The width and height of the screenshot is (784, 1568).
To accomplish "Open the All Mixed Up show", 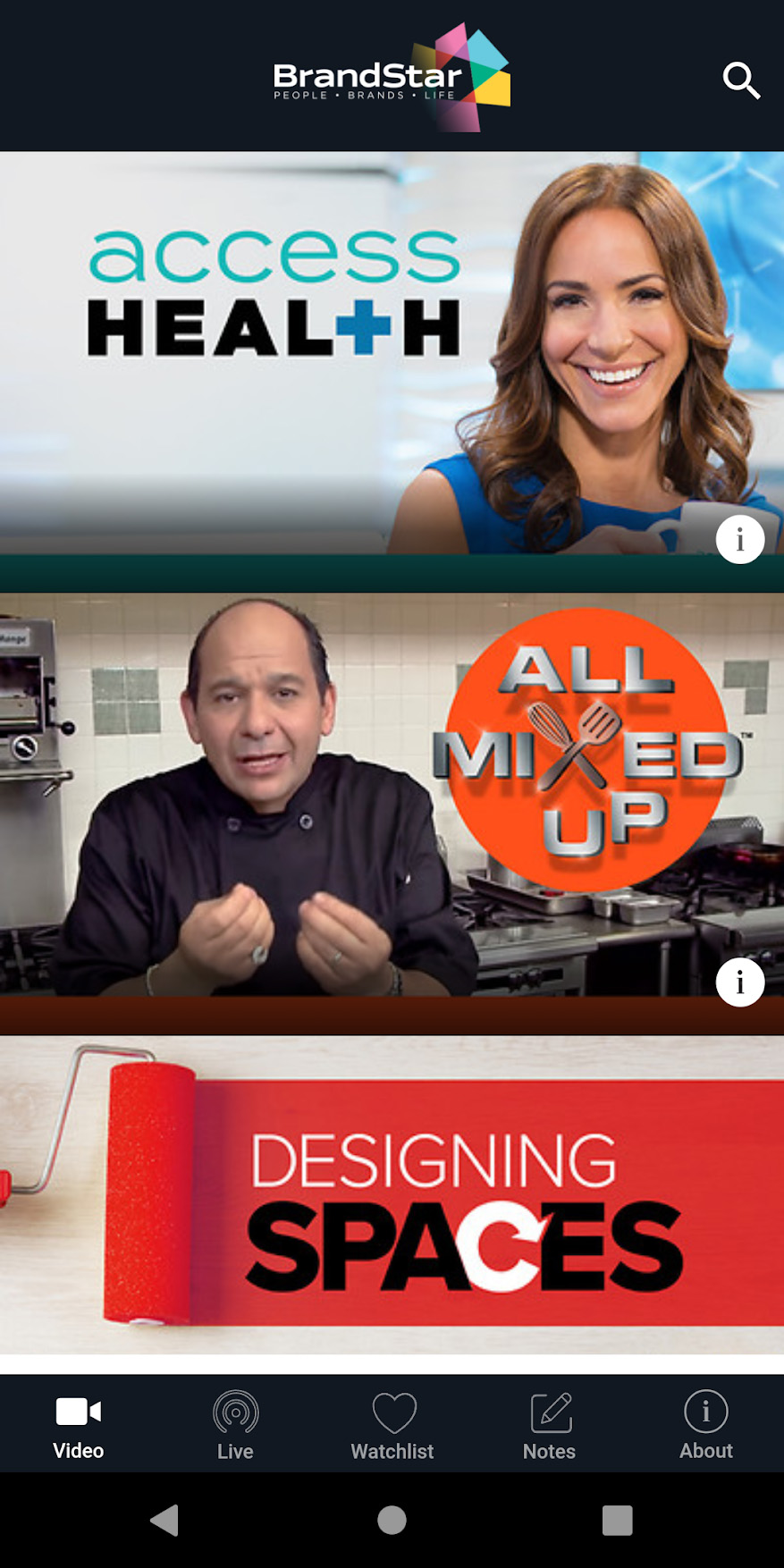I will point(392,795).
